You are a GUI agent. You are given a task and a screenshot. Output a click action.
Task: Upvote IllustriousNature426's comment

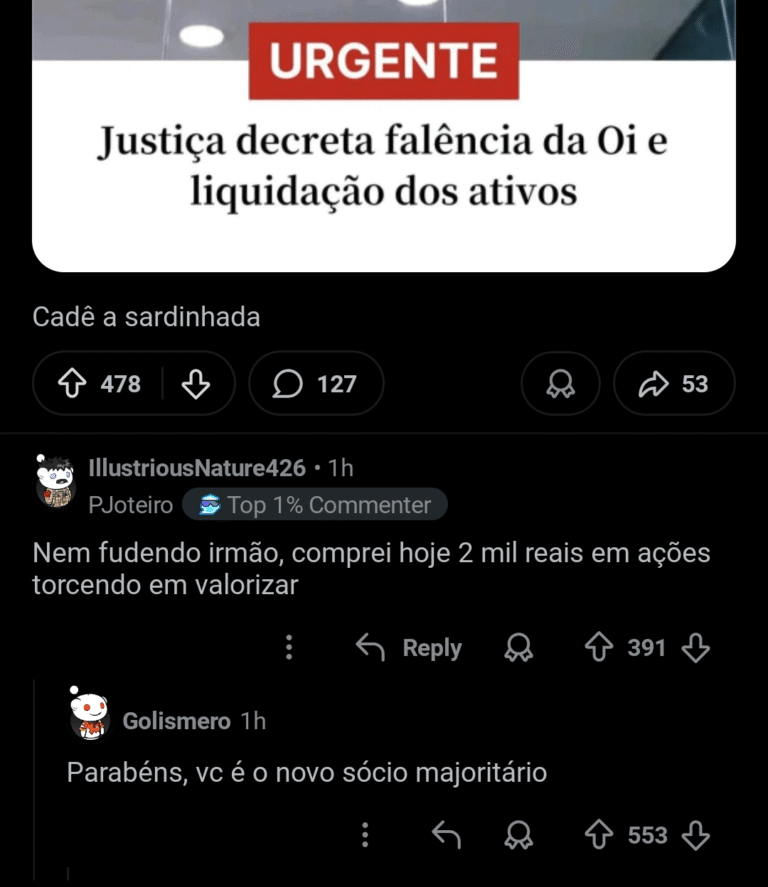(598, 648)
